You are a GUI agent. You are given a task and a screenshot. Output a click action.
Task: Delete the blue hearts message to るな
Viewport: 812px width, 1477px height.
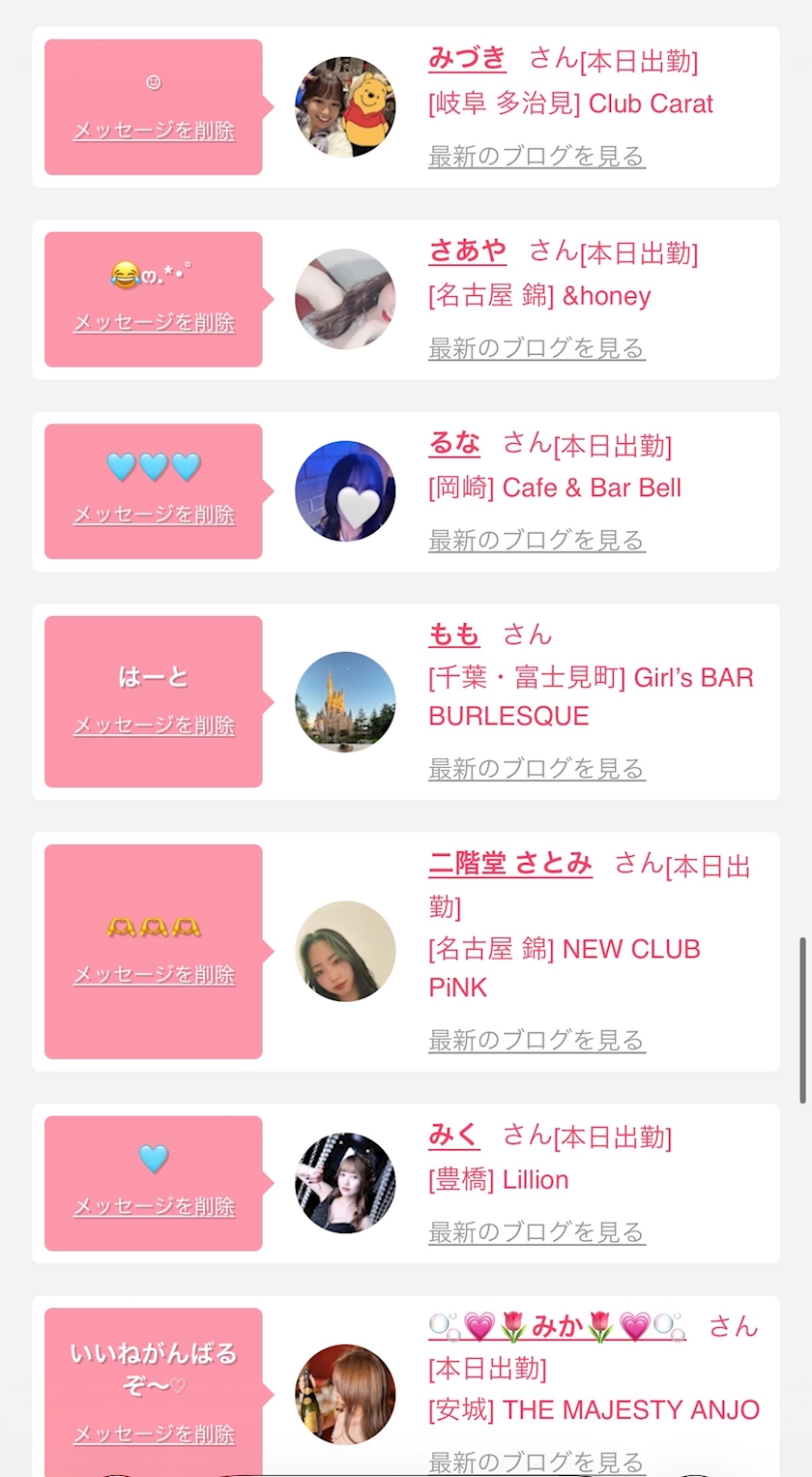pyautogui.click(x=154, y=515)
